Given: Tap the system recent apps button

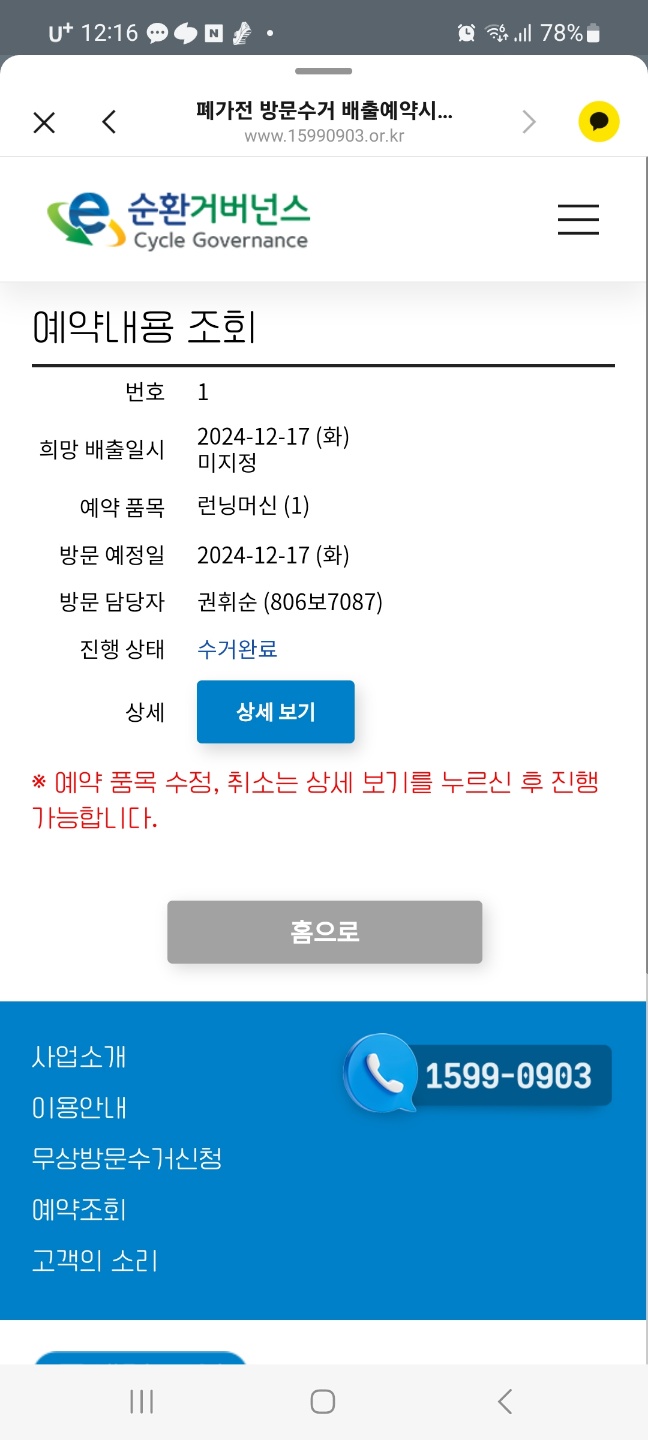Looking at the screenshot, I should 141,1402.
